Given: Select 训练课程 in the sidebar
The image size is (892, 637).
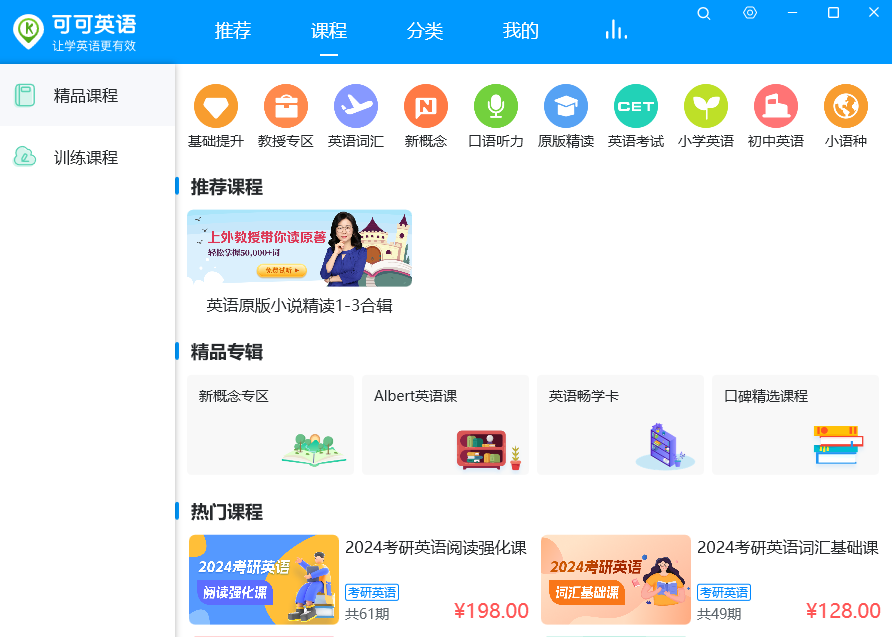Looking at the screenshot, I should pyautogui.click(x=86, y=157).
